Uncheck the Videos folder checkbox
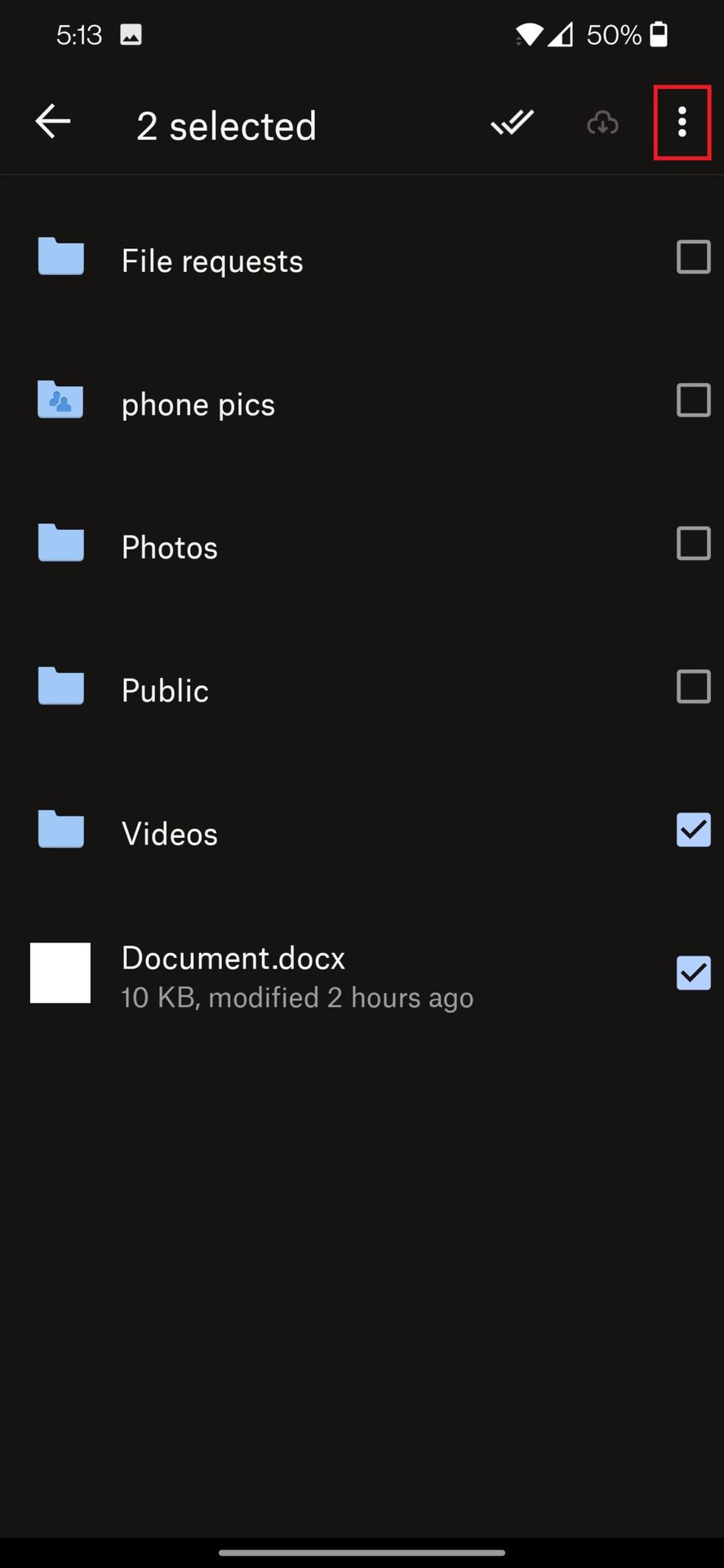 693,830
